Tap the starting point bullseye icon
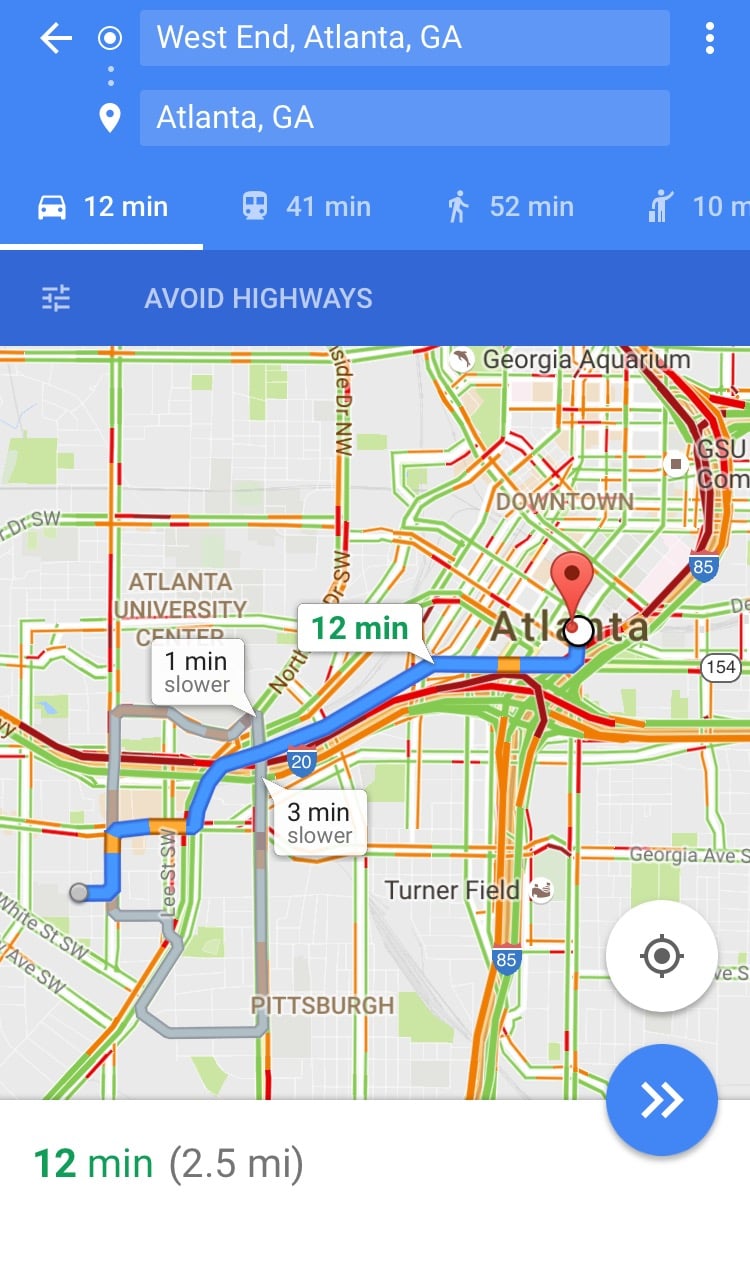 [110, 38]
